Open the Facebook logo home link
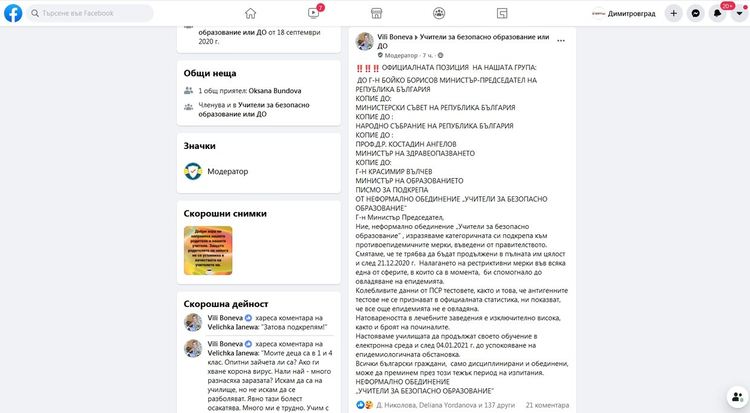750x413 pixels. pos(13,13)
